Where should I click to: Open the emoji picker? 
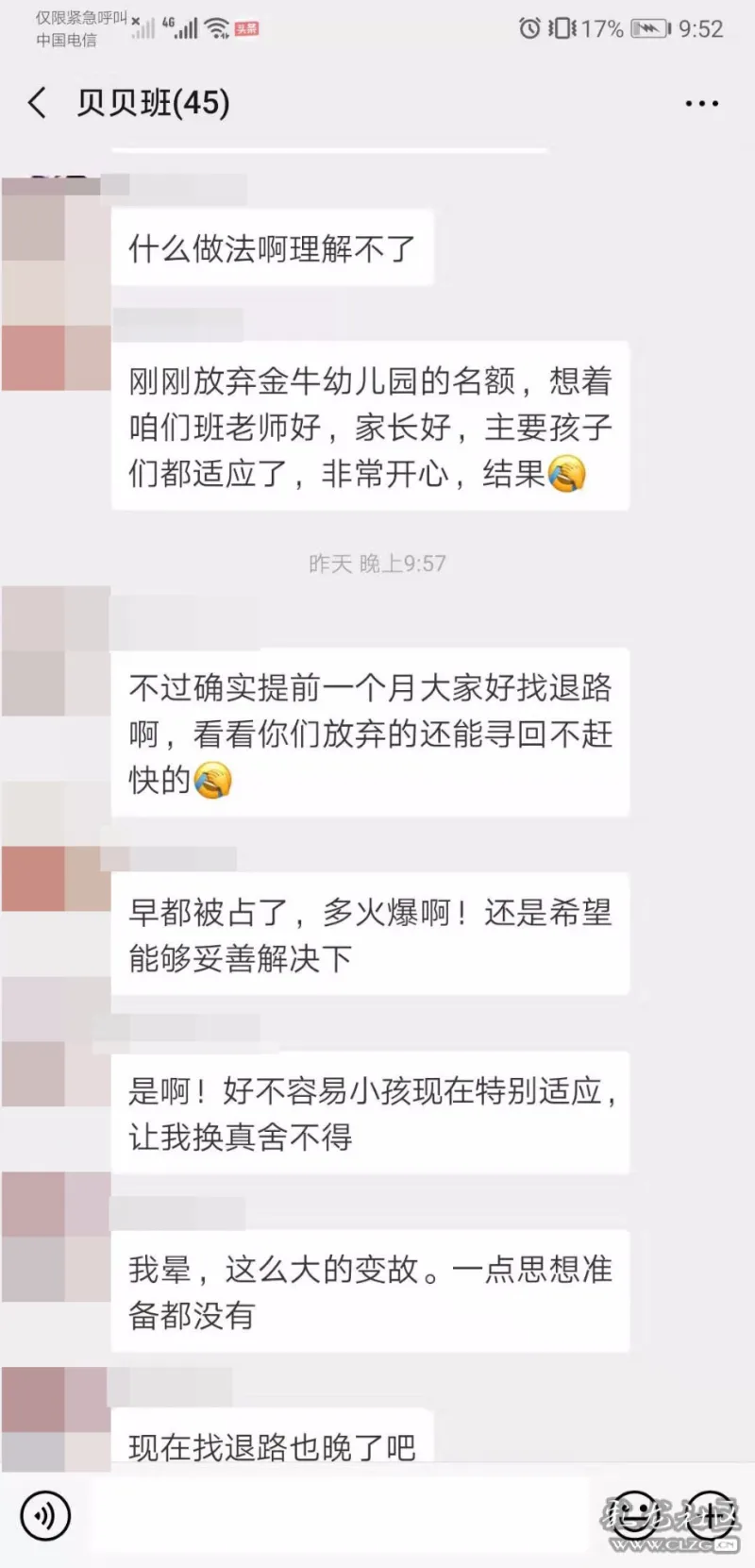(635, 1516)
